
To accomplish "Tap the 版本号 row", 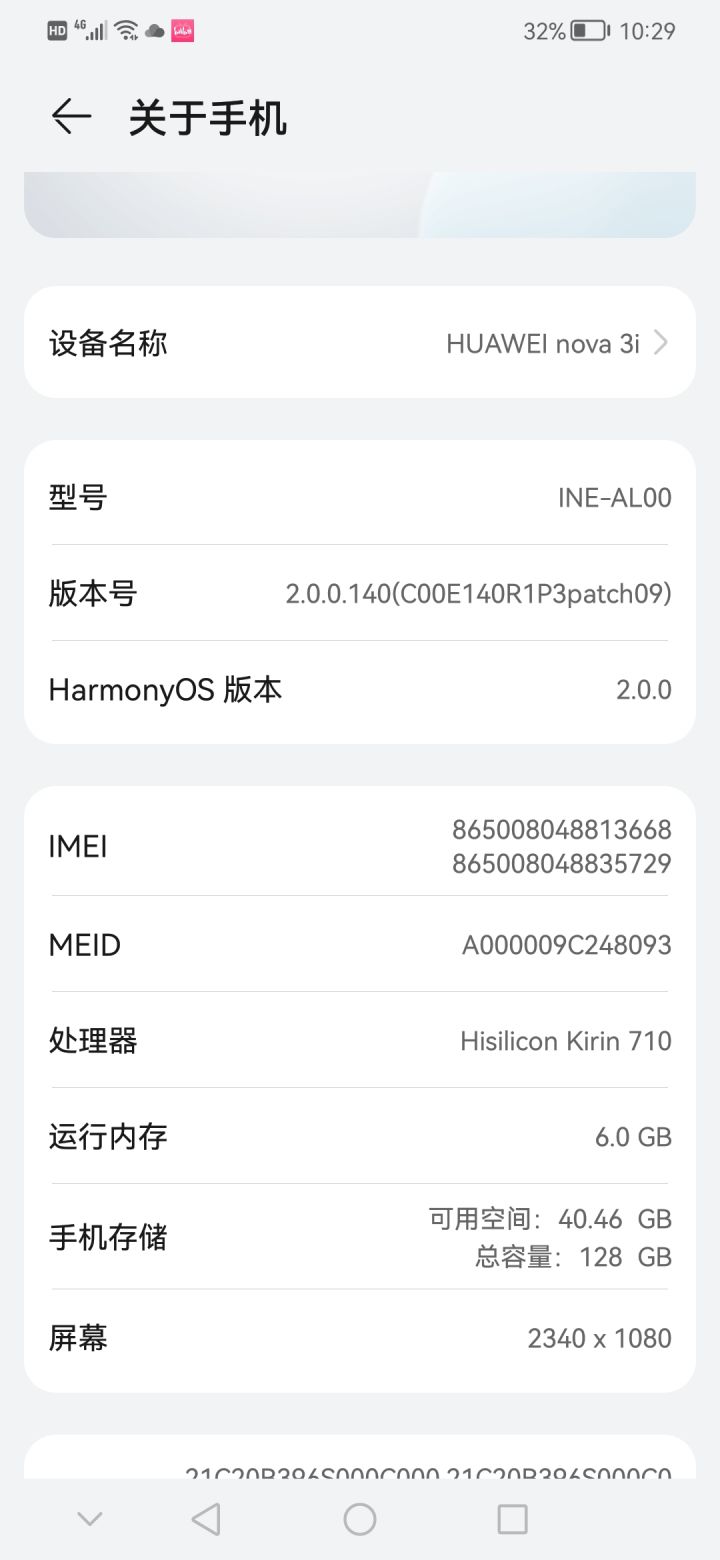I will click(x=360, y=593).
